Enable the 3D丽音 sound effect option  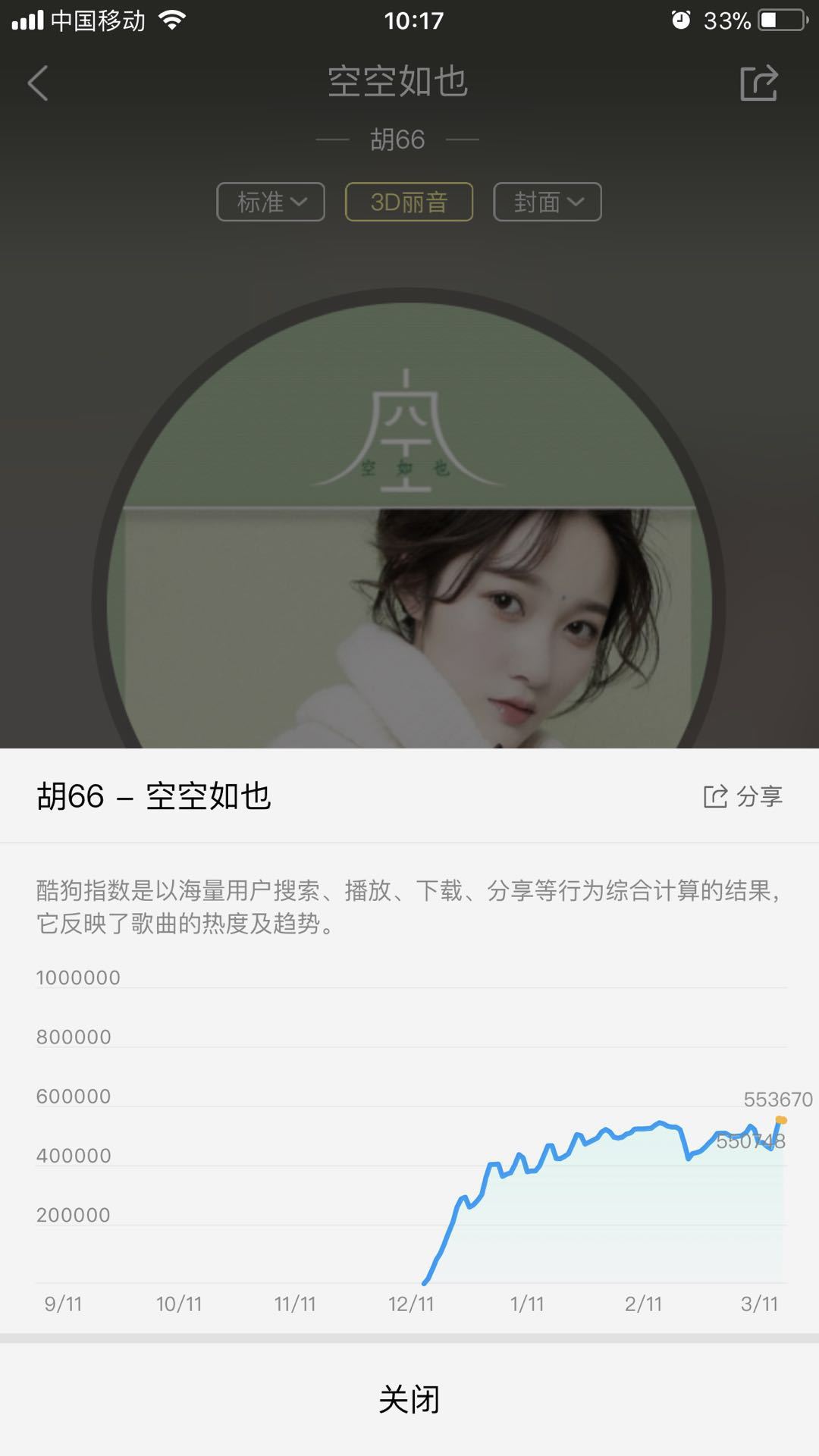409,202
